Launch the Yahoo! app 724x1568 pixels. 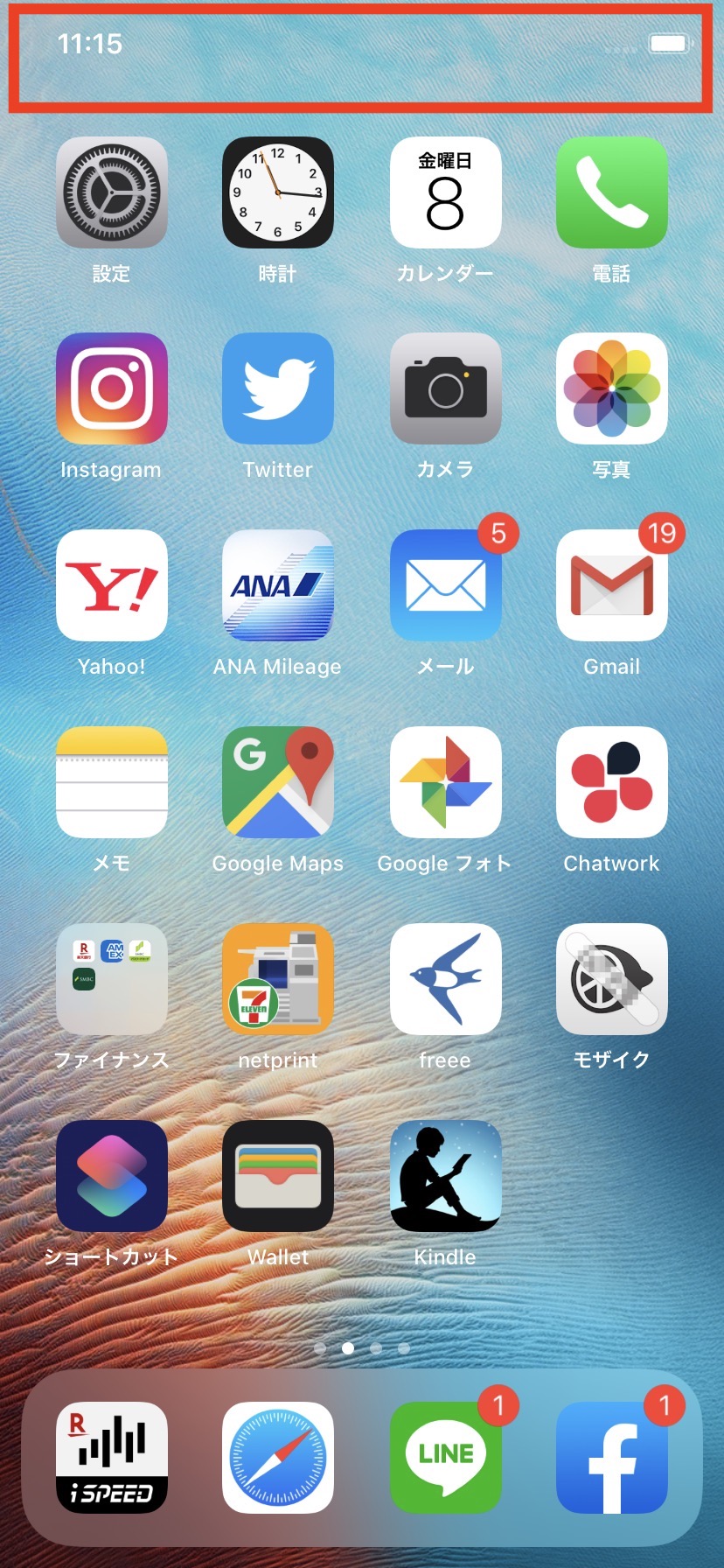[111, 585]
